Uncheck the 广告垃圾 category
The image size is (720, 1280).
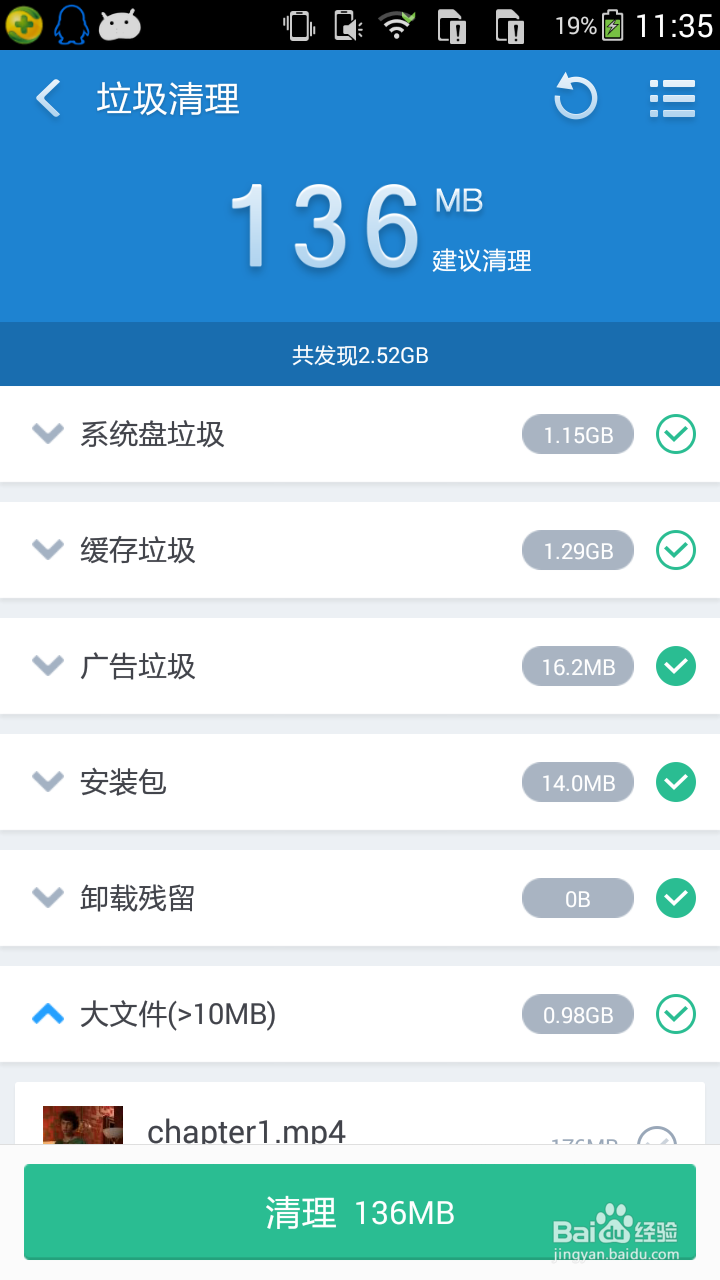tap(675, 666)
